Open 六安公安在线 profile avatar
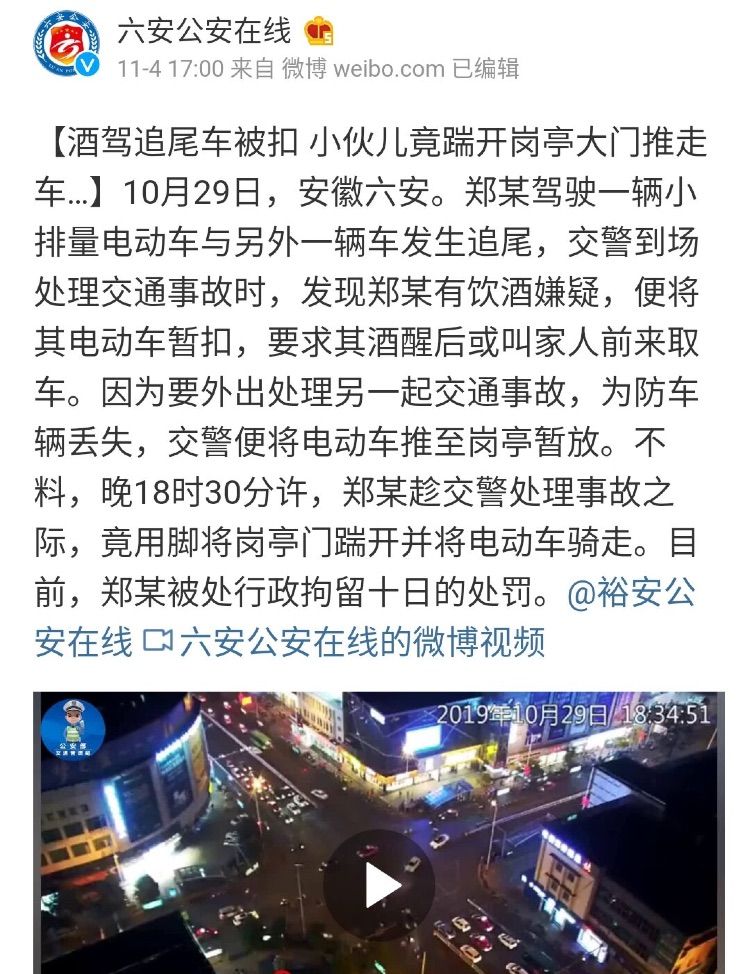This screenshot has height=974, width=750. click(x=67, y=46)
